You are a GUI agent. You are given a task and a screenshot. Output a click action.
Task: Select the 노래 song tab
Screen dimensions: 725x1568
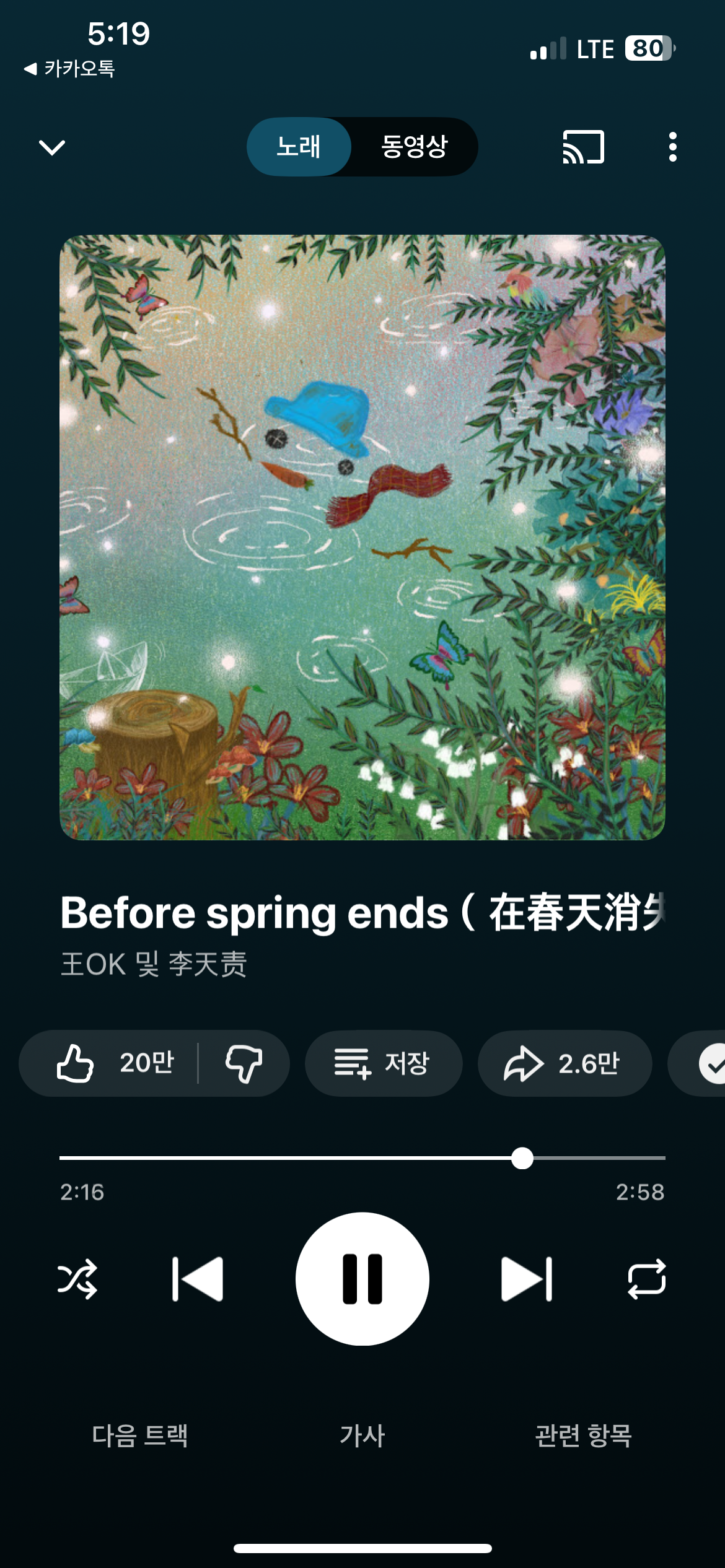[299, 147]
